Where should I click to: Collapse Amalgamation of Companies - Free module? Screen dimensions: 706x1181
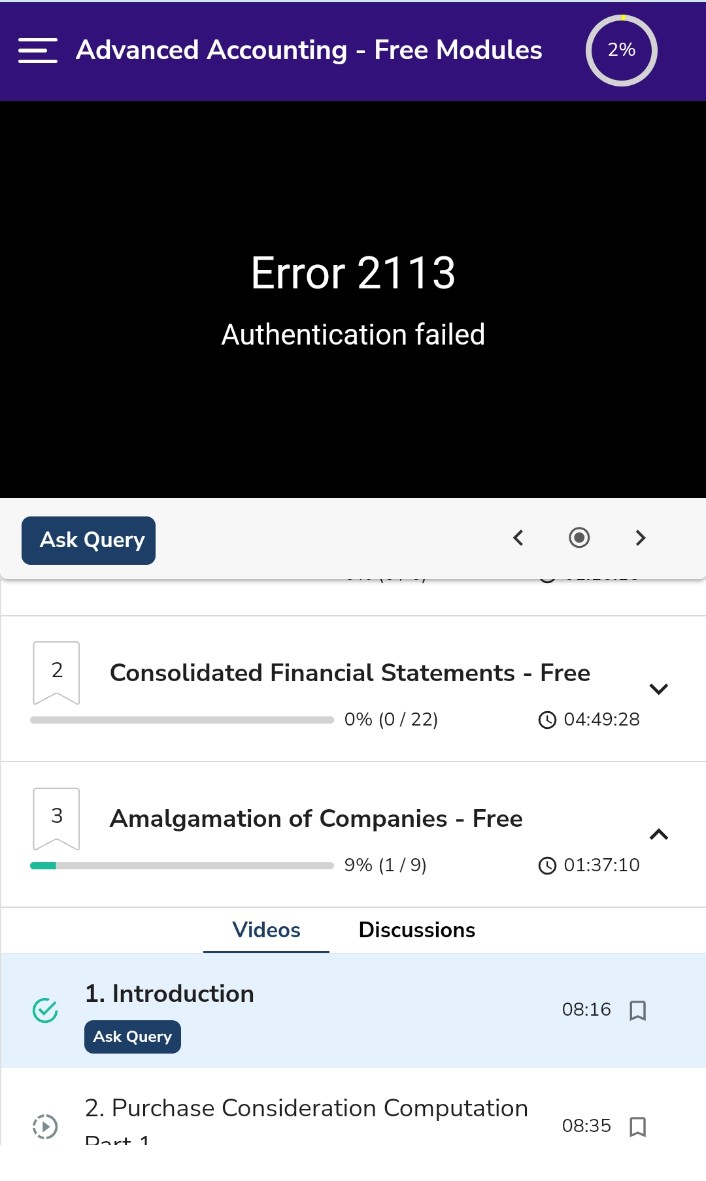pyautogui.click(x=658, y=834)
